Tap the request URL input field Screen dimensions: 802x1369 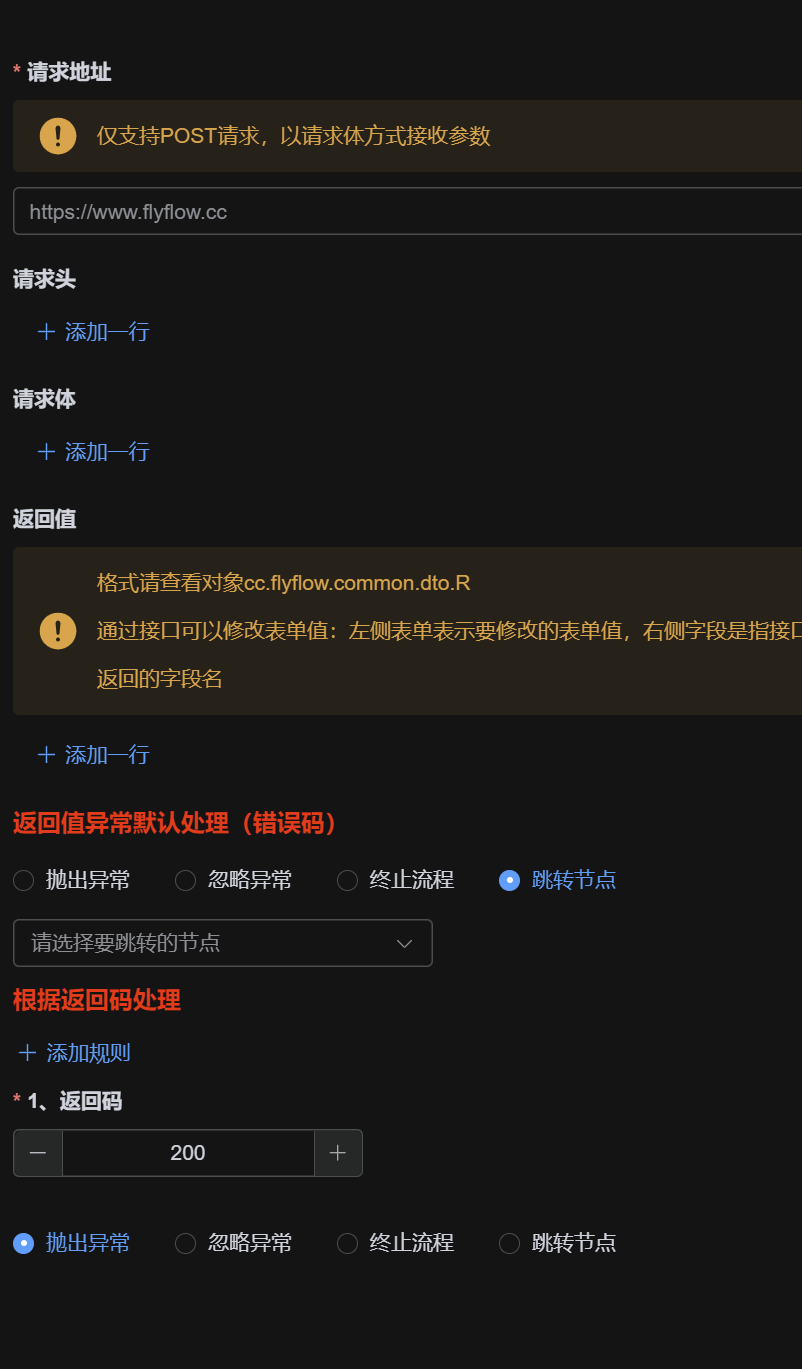(x=400, y=212)
